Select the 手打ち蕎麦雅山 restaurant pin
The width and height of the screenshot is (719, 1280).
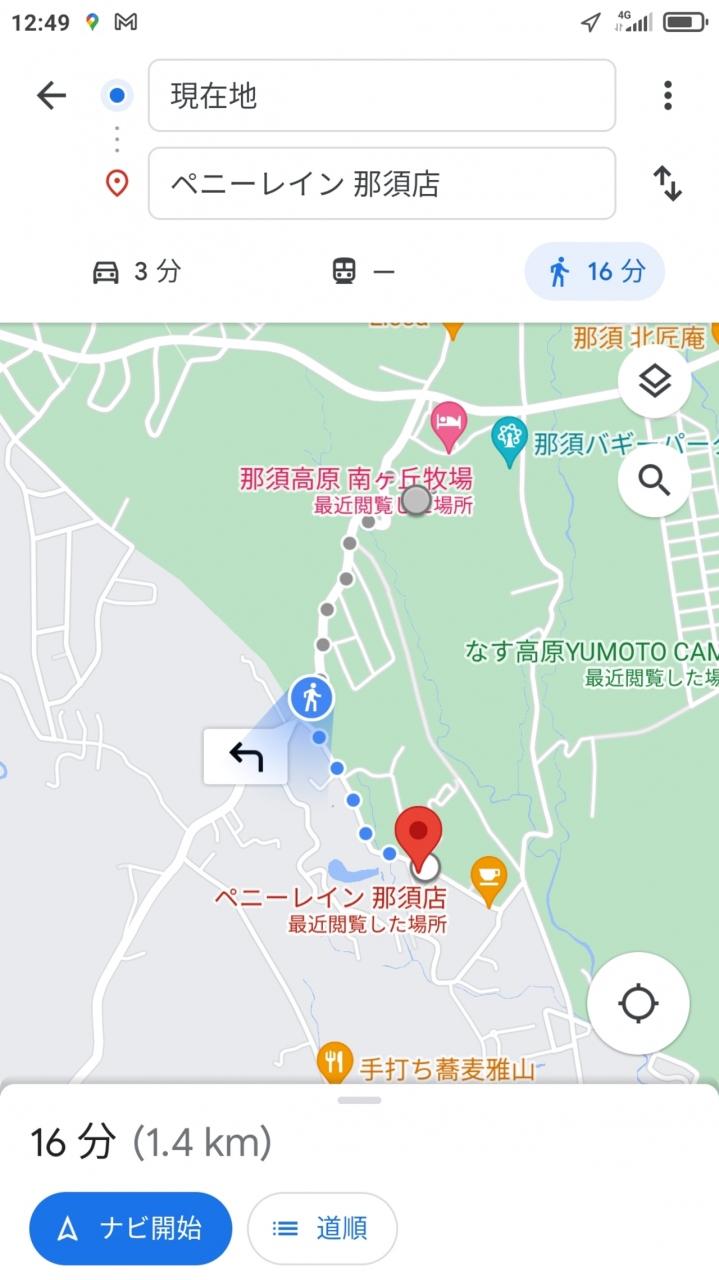(335, 1062)
